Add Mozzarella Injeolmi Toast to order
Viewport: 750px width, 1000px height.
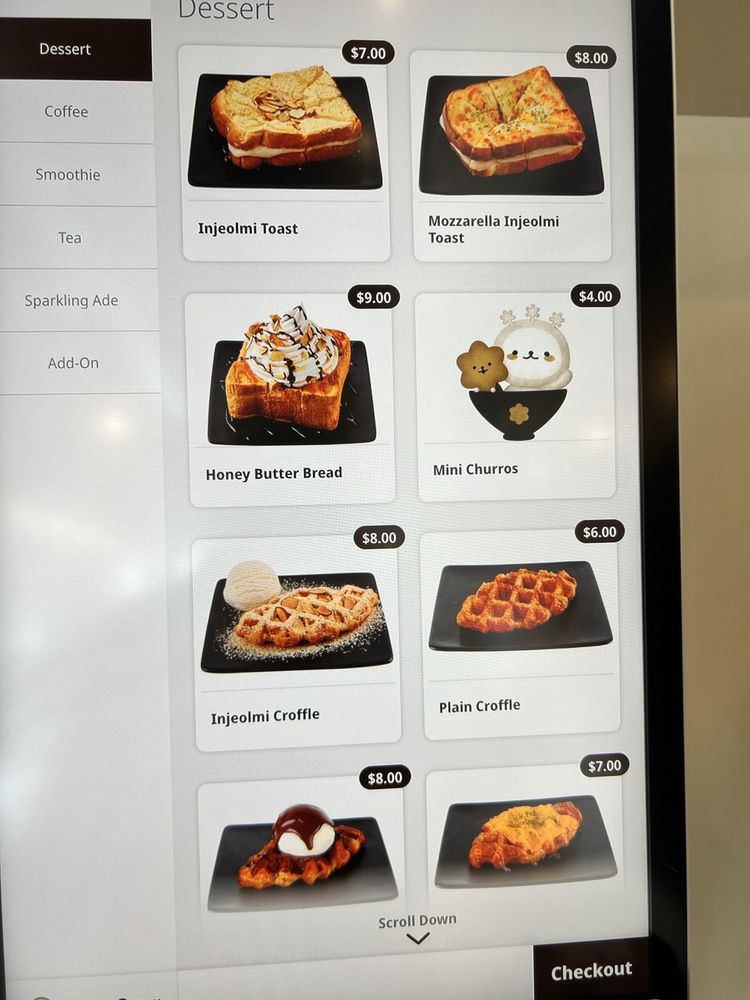coord(511,157)
